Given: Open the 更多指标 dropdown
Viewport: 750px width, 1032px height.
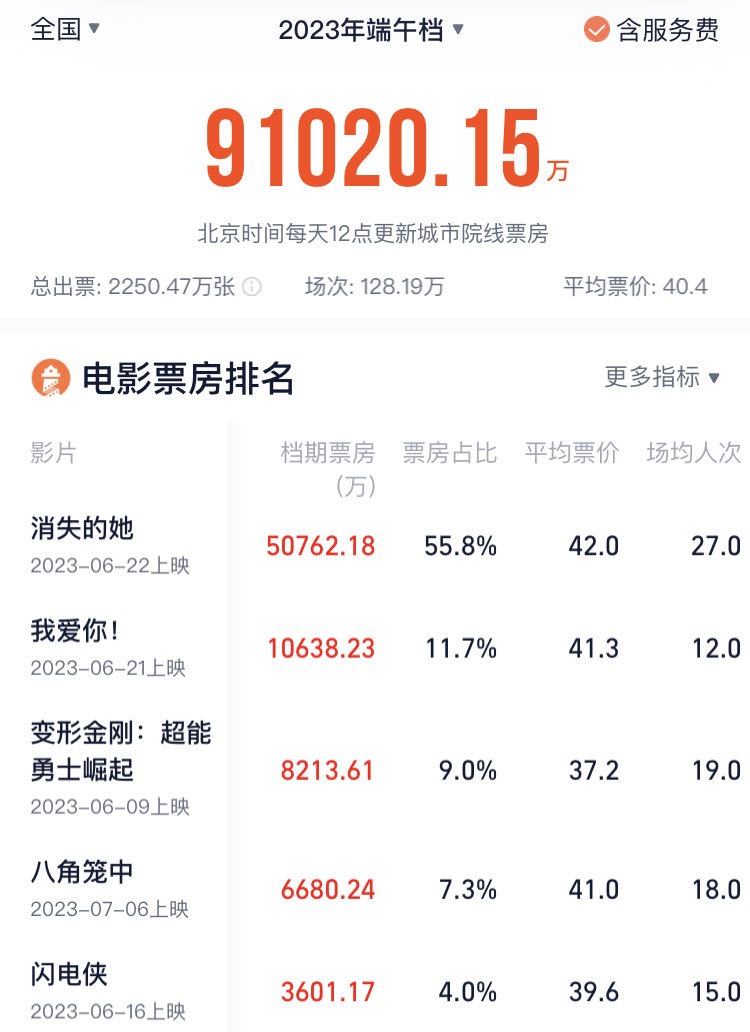Looking at the screenshot, I should coord(662,377).
